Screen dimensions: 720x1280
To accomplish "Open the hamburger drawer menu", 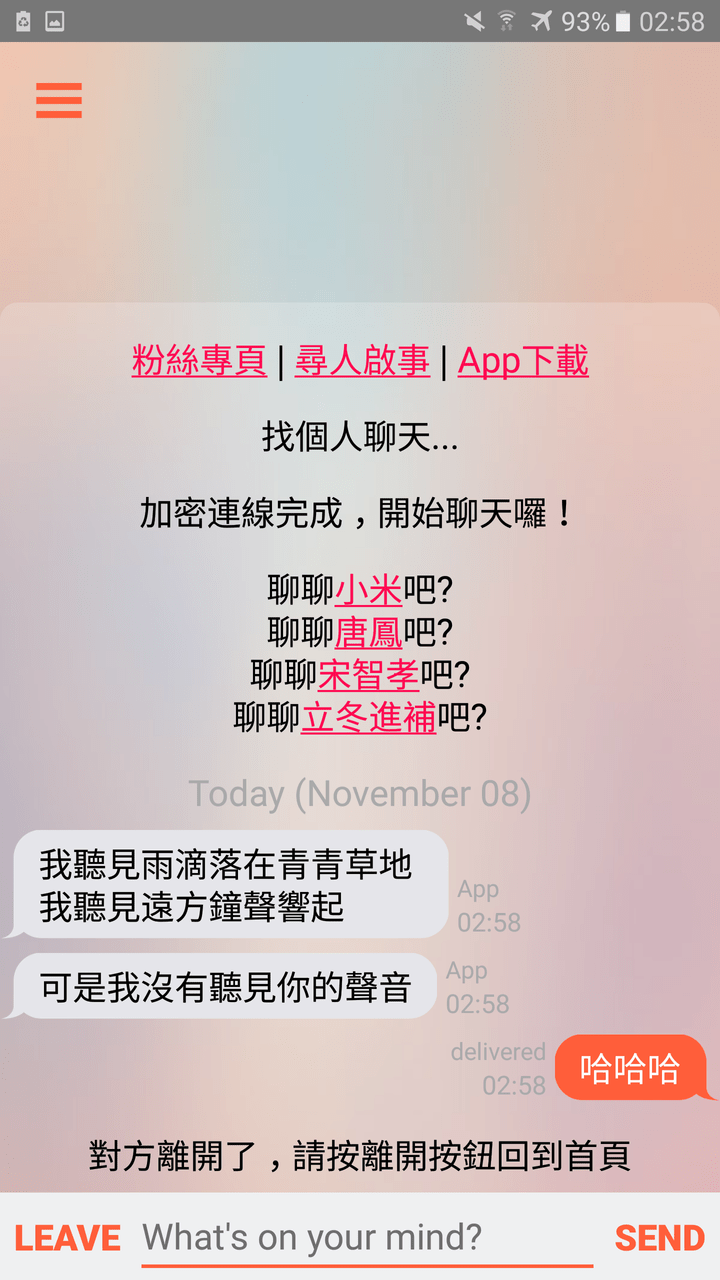I will [59, 100].
